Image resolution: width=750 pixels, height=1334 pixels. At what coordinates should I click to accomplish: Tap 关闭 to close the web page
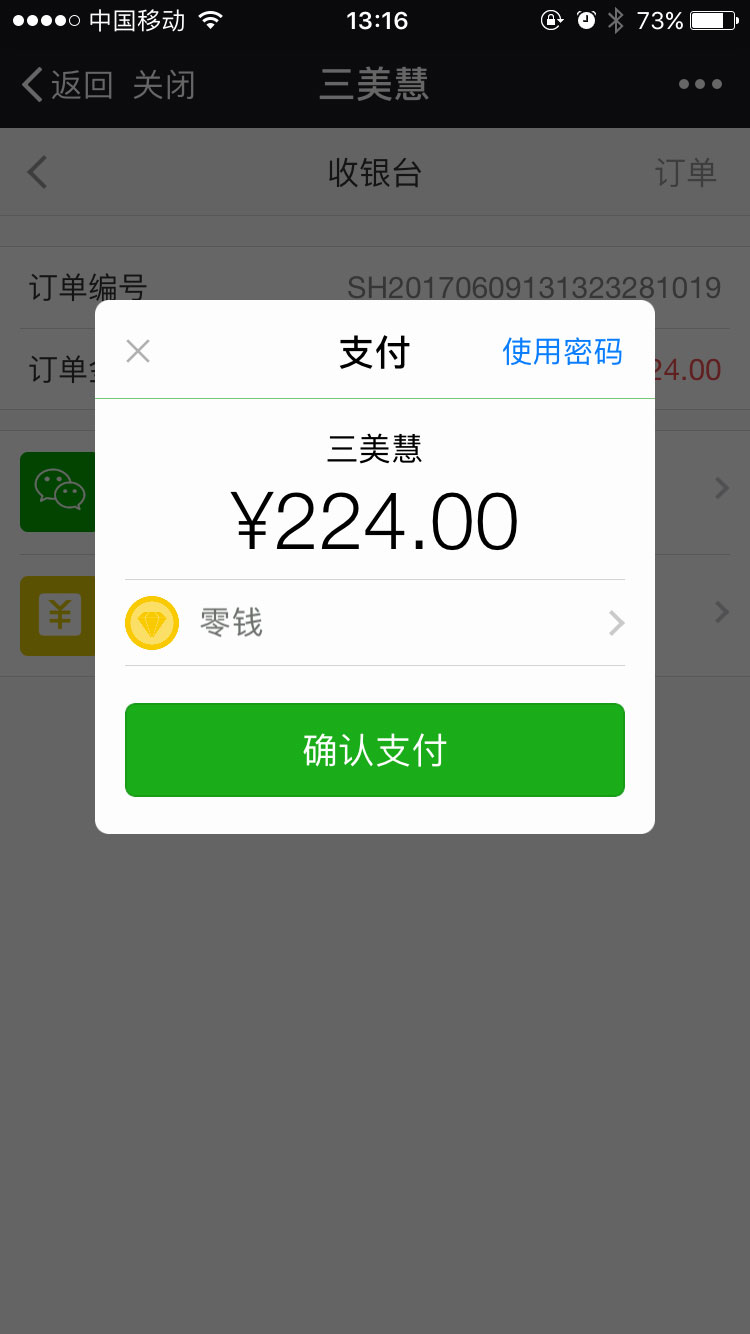coord(164,85)
